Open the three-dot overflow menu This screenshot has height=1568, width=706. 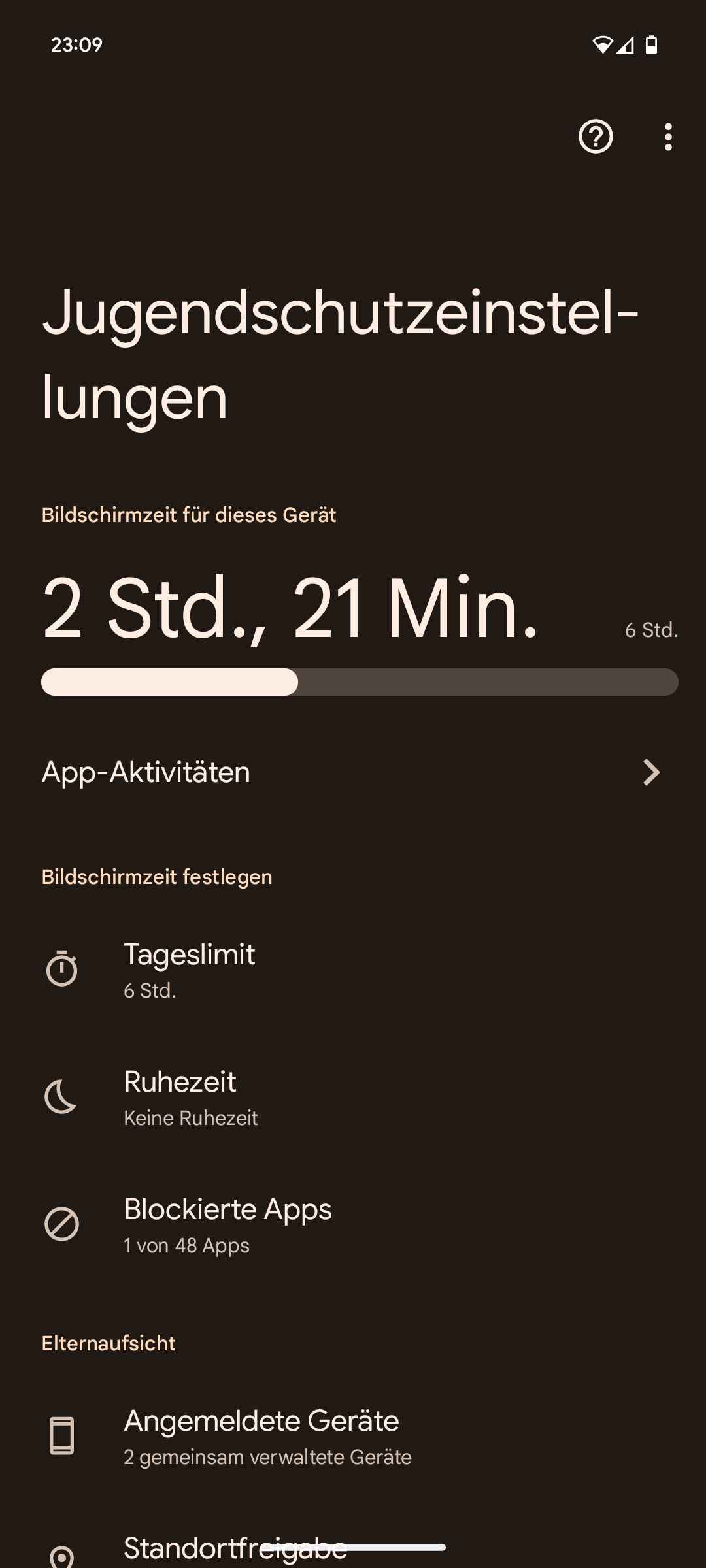point(667,137)
